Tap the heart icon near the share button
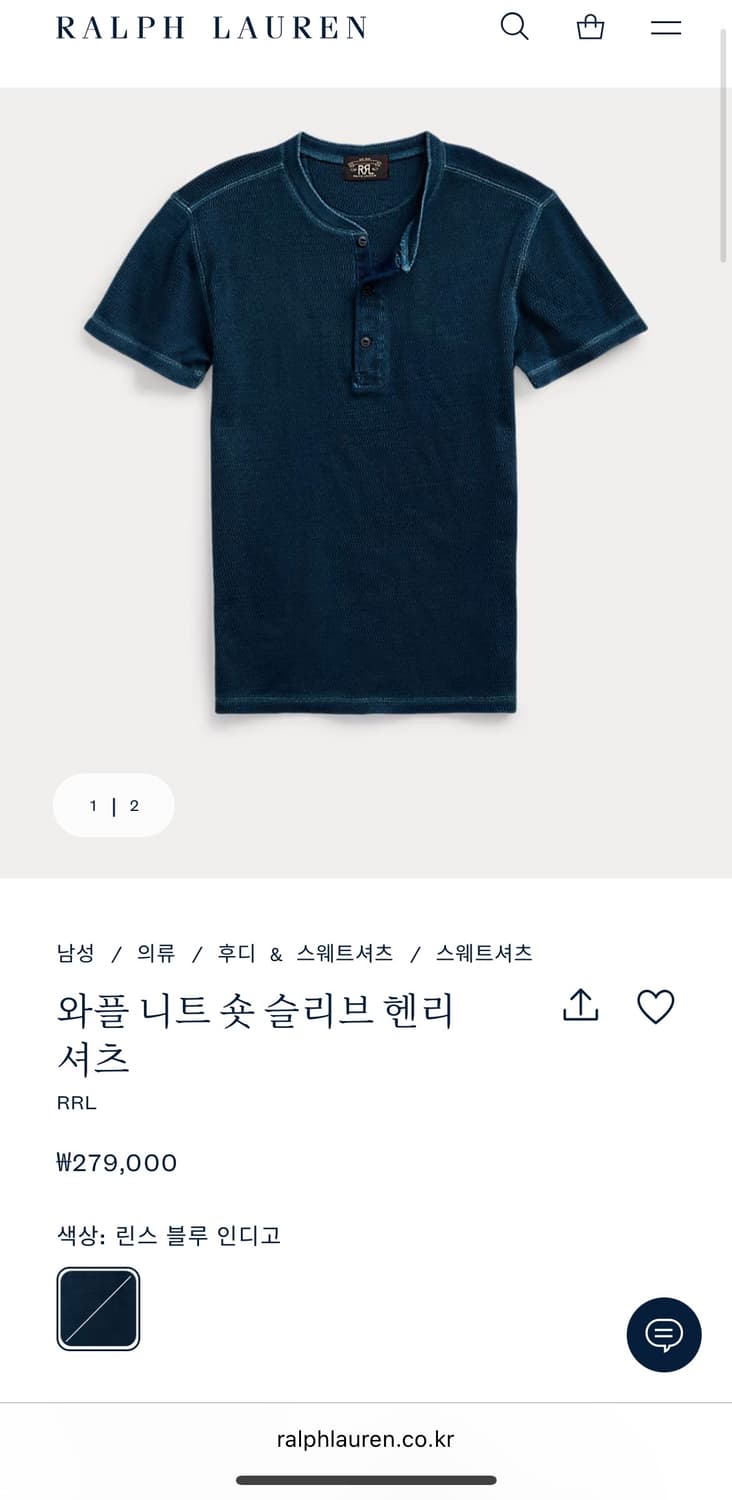This screenshot has height=1500, width=732. (x=655, y=1007)
